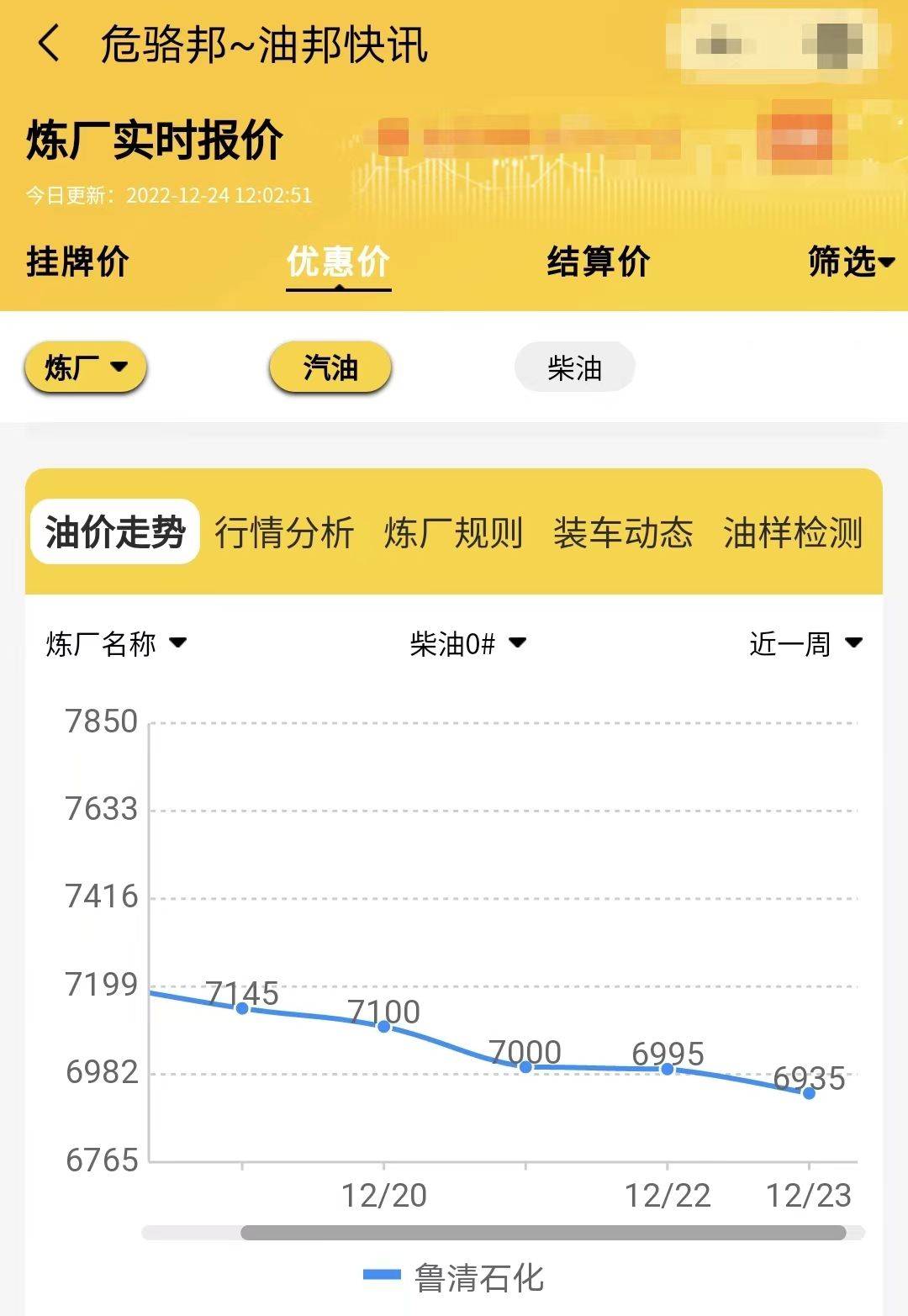Switch to the 结算价 tab
This screenshot has height=1316, width=908.
click(x=598, y=262)
